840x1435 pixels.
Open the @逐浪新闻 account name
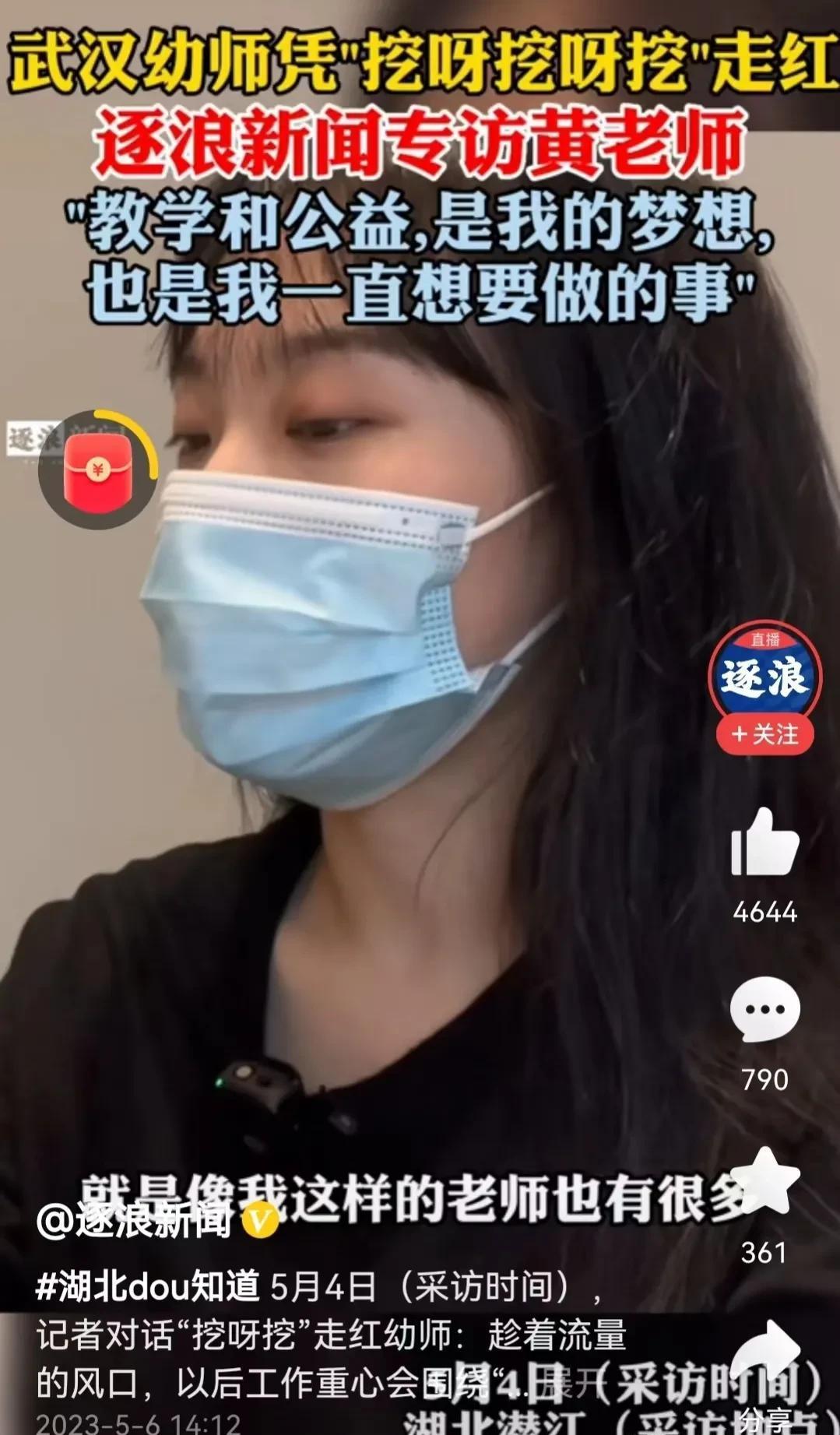click(135, 1221)
